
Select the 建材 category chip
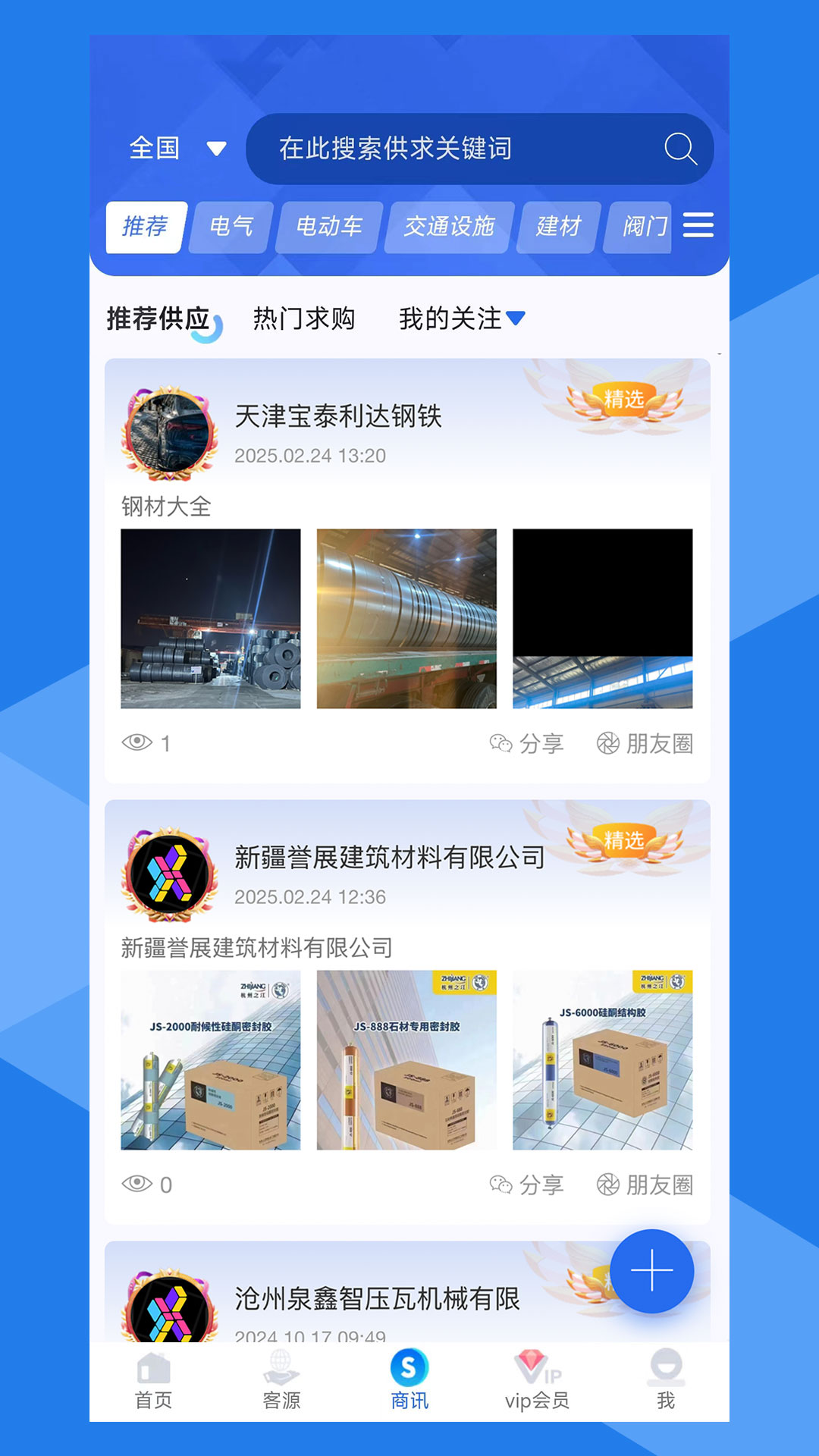[558, 227]
